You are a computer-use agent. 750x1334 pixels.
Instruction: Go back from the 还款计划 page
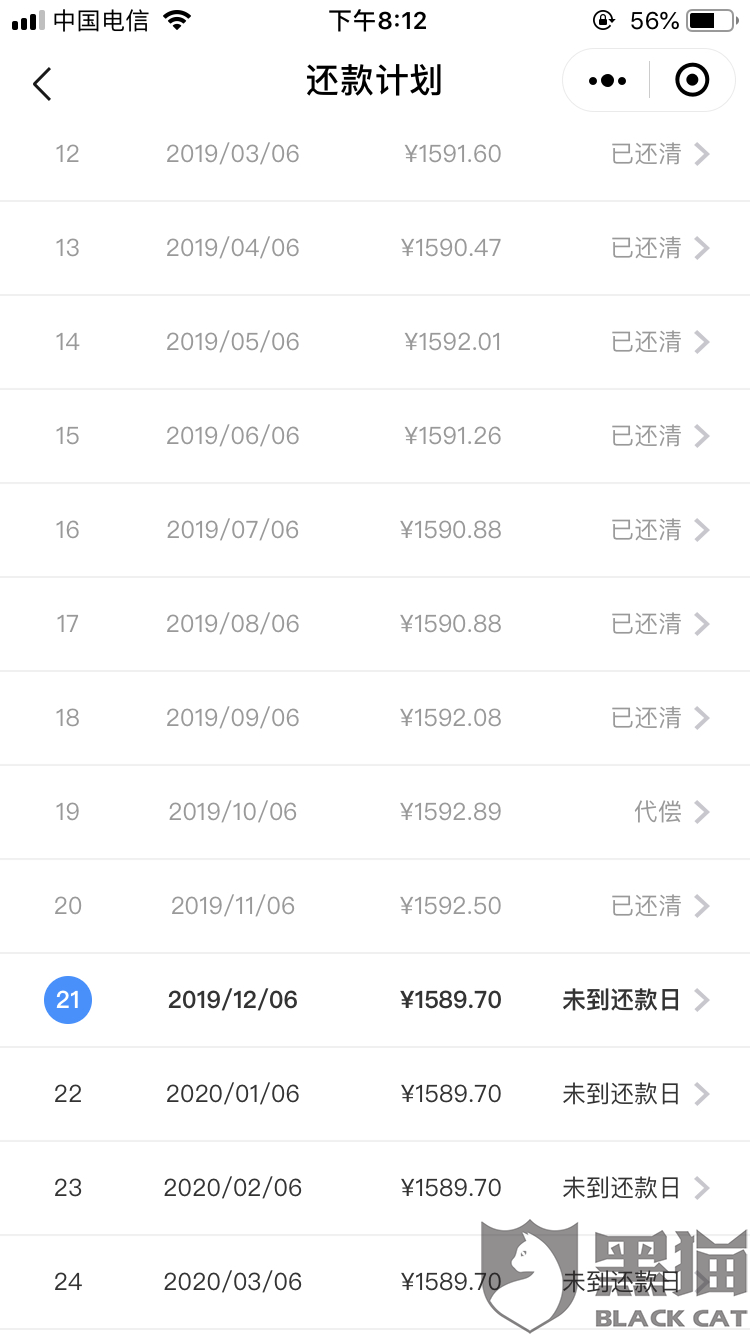tap(42, 83)
